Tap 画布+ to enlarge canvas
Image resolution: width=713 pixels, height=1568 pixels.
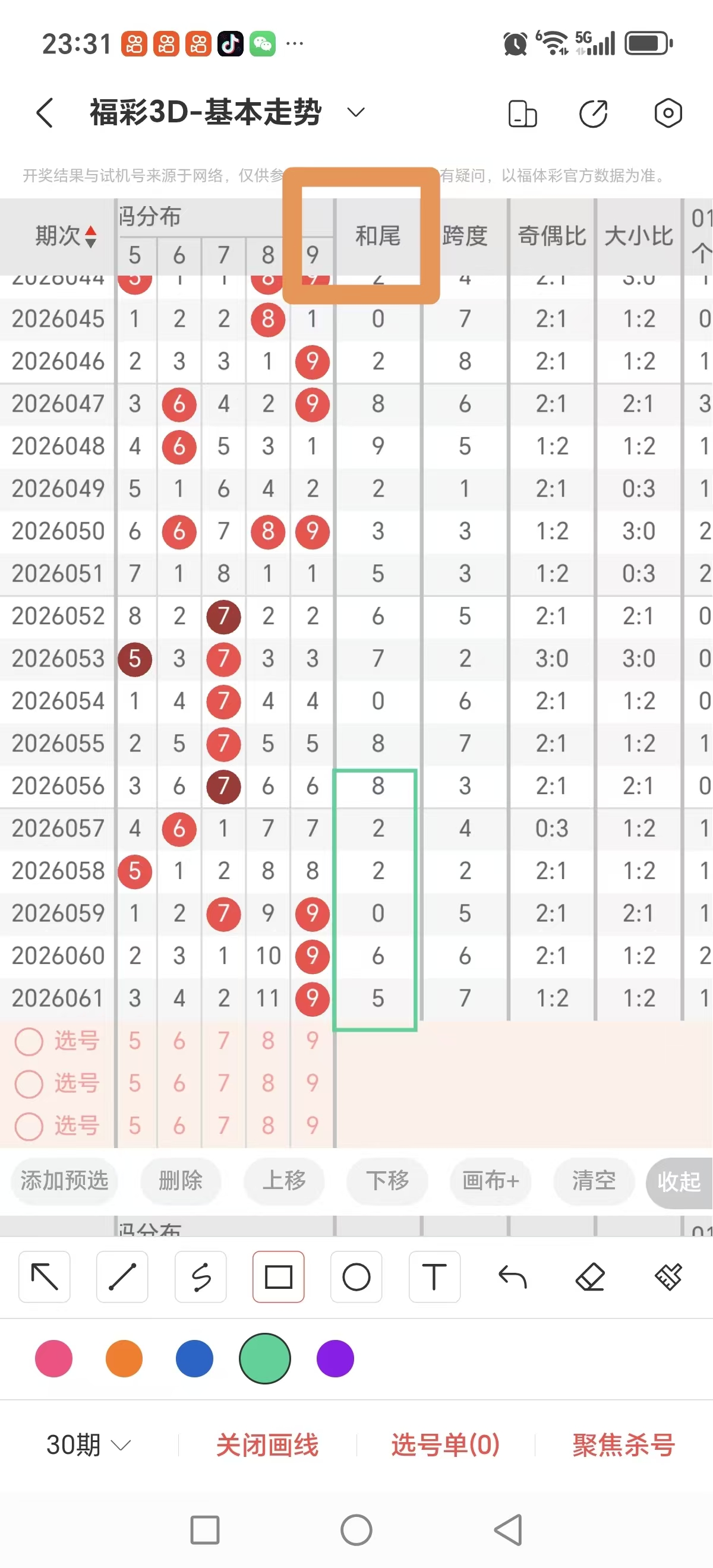490,1181
